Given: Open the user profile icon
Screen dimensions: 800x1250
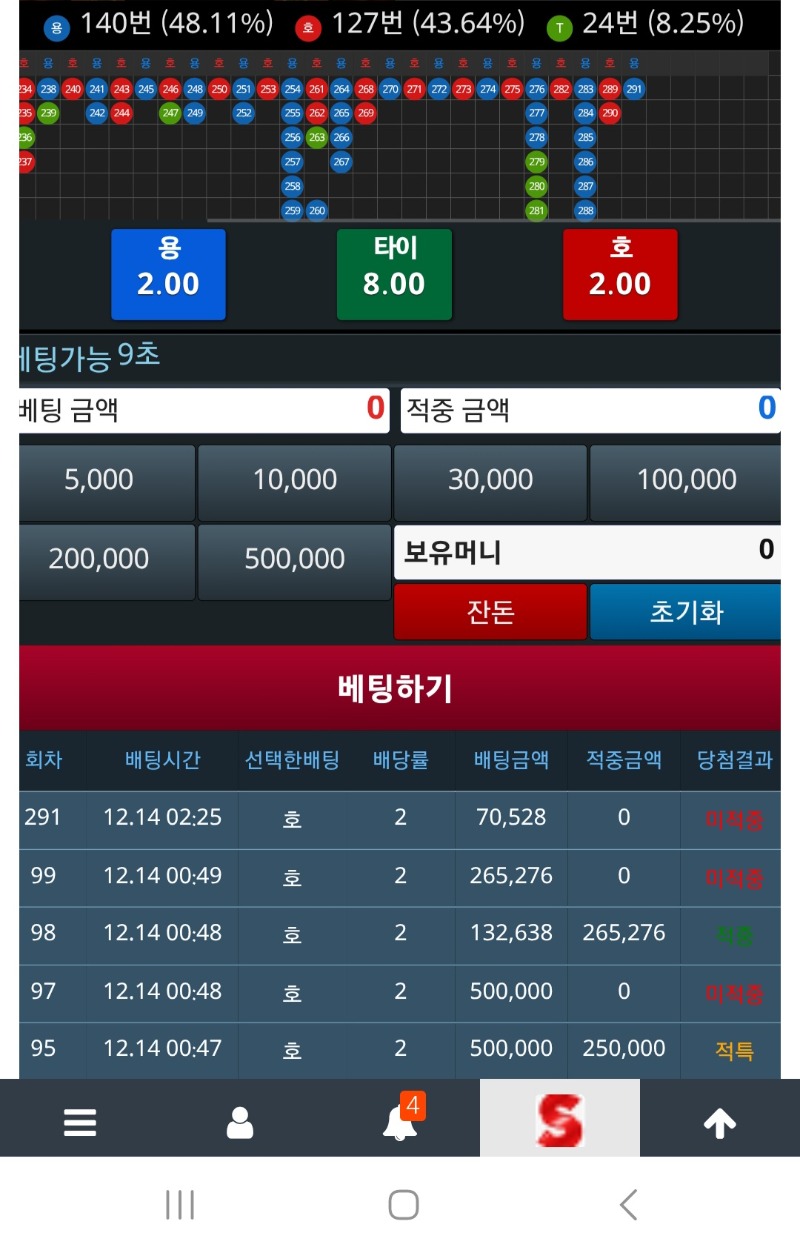Looking at the screenshot, I should (x=240, y=1122).
